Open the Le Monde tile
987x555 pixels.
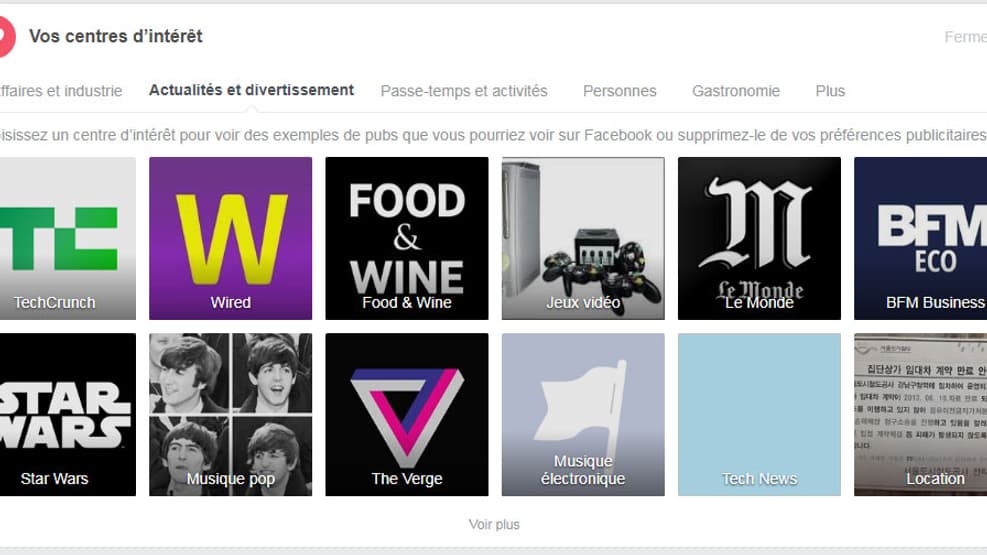point(759,238)
